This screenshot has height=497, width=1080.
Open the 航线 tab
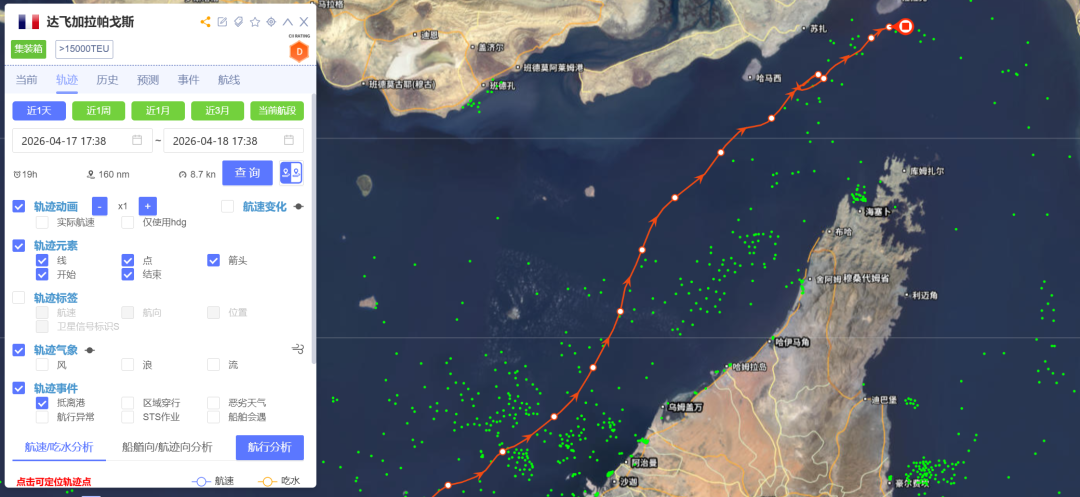[x=229, y=80]
